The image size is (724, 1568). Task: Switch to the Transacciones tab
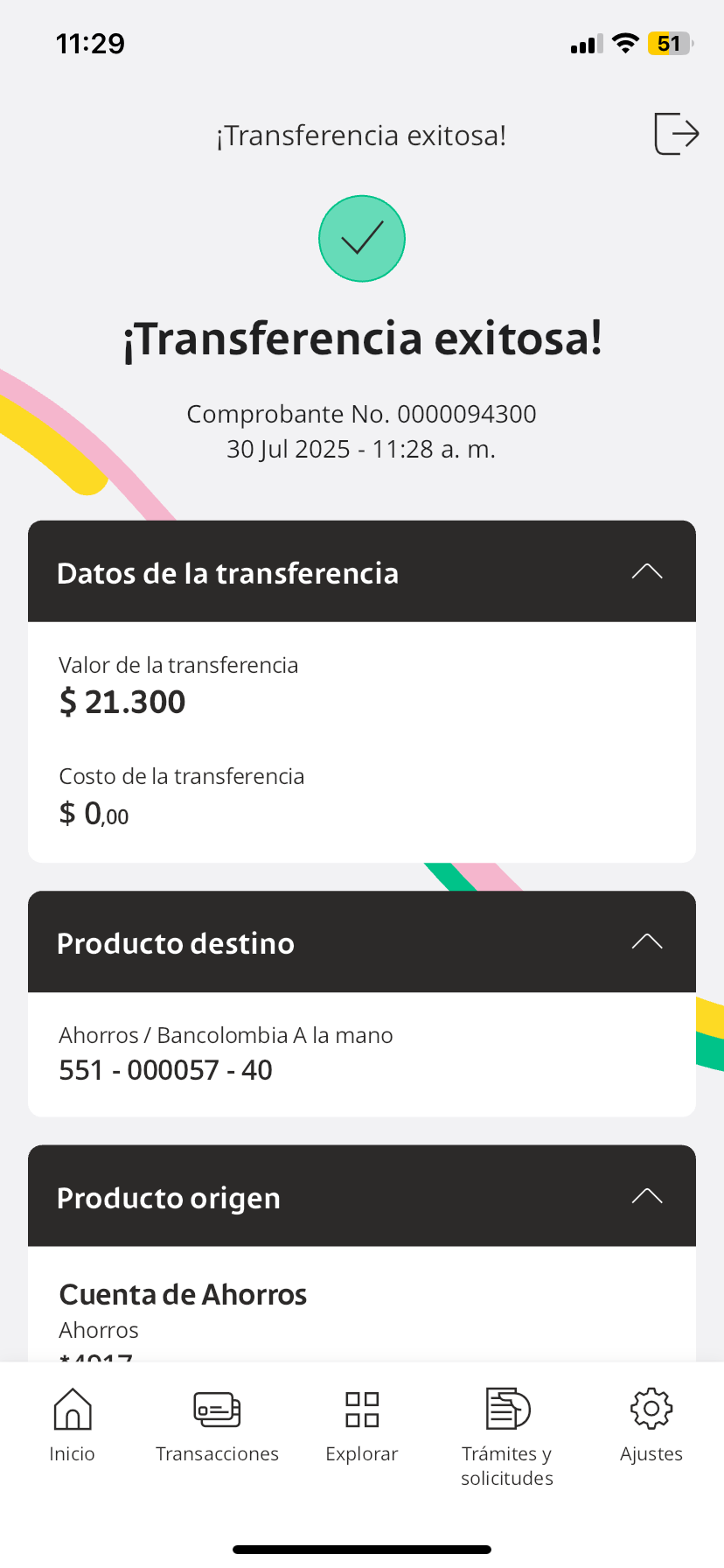click(217, 1425)
